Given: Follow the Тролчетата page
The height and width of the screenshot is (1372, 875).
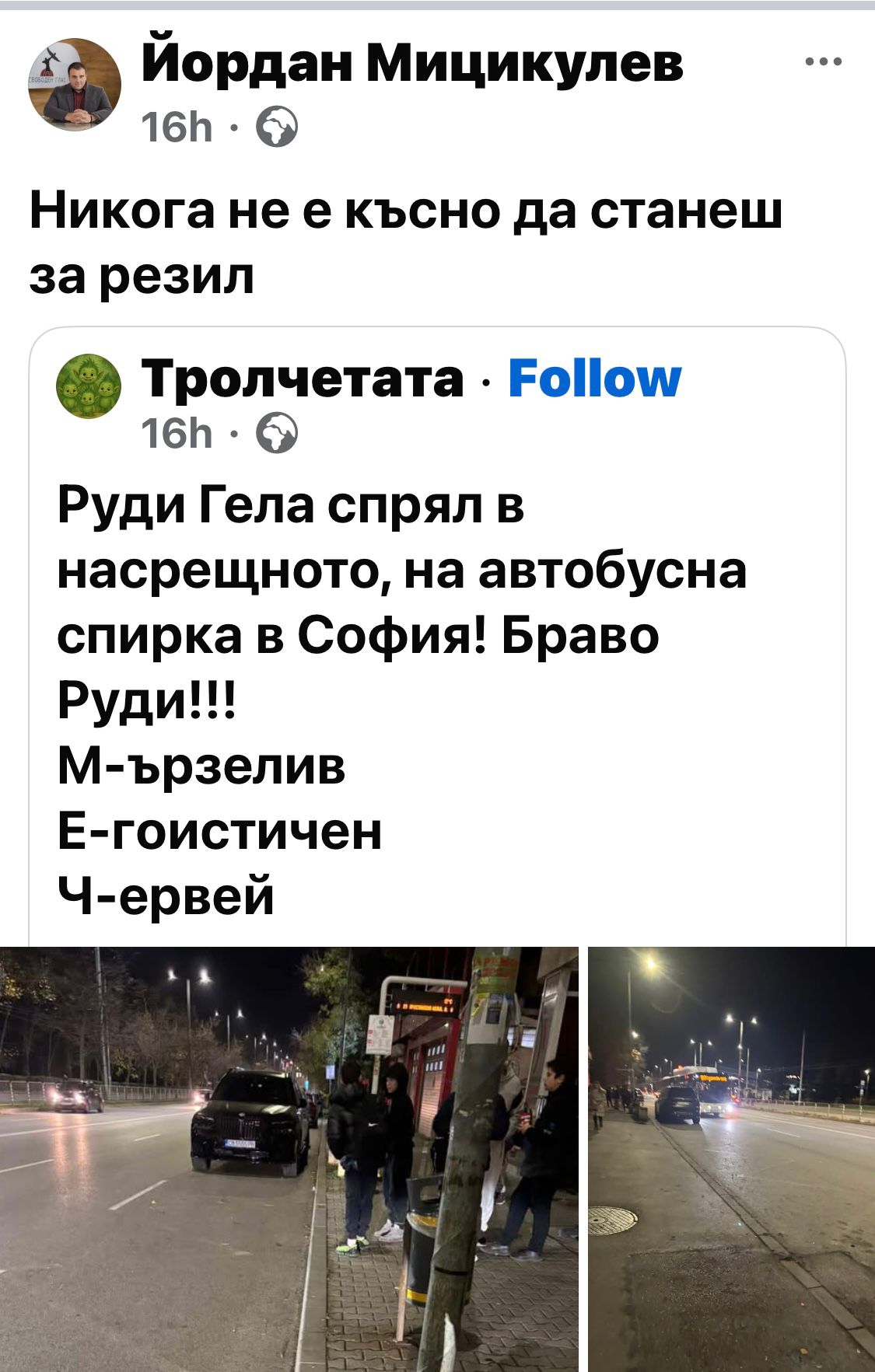Looking at the screenshot, I should (x=594, y=379).
